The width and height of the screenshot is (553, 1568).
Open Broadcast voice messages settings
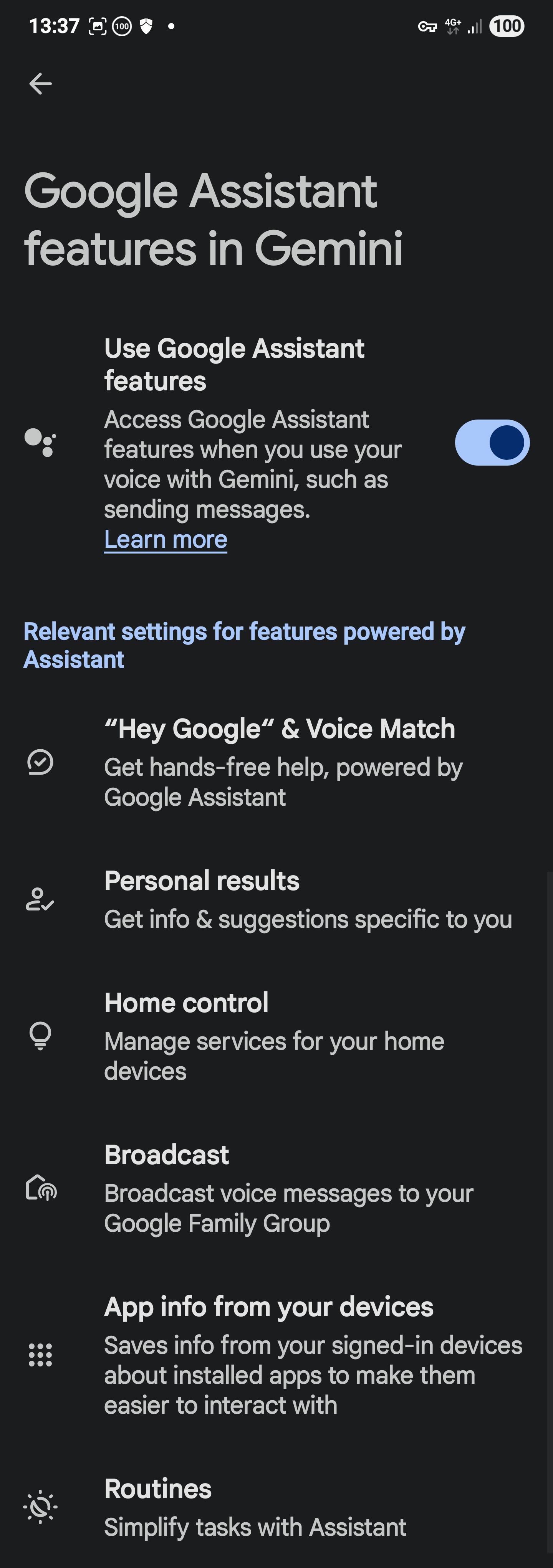point(280,1188)
